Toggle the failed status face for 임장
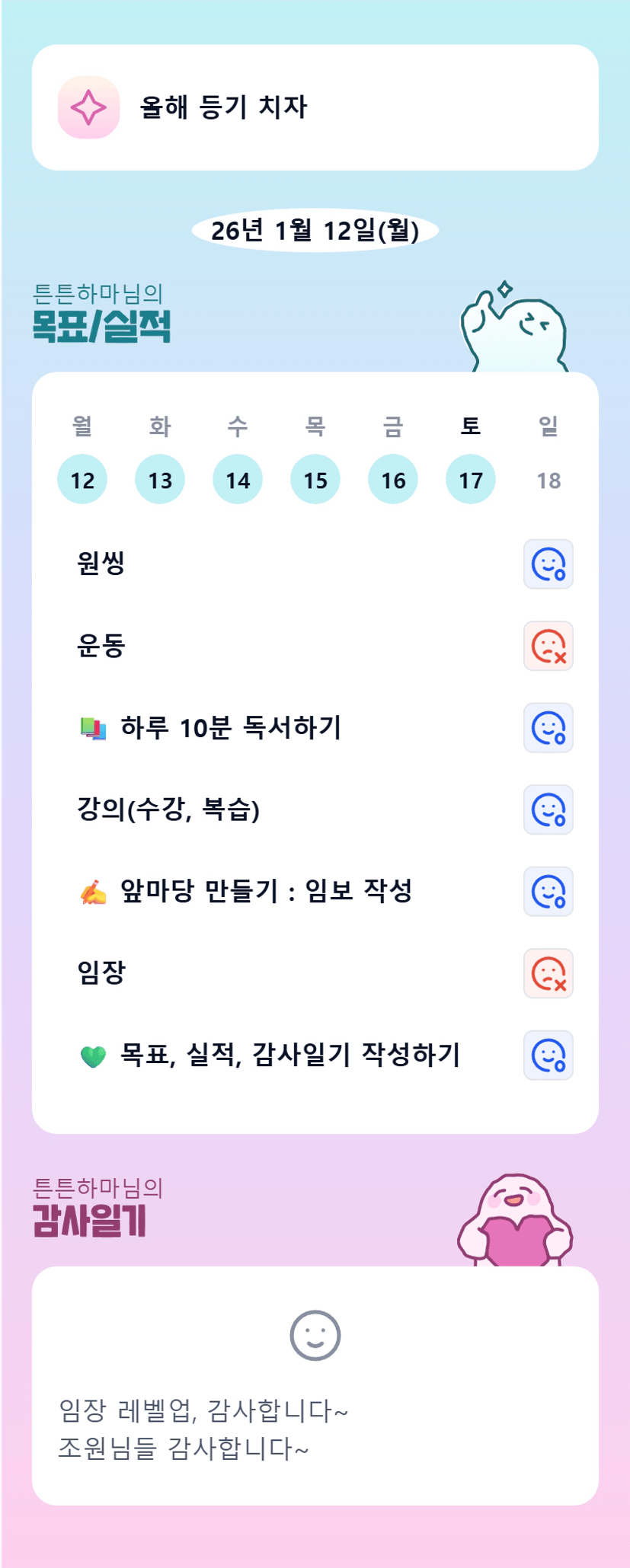 click(548, 973)
